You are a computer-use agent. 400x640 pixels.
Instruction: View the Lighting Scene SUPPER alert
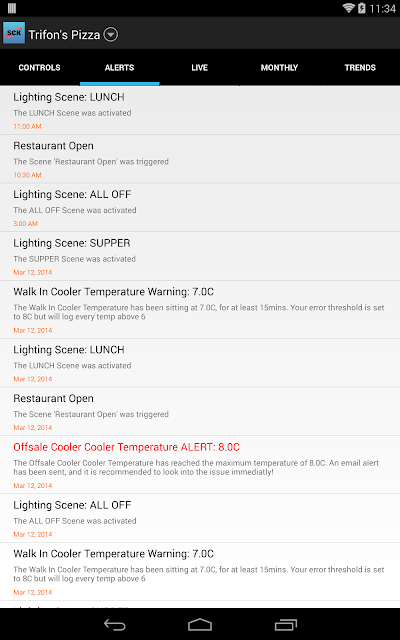(x=200, y=256)
